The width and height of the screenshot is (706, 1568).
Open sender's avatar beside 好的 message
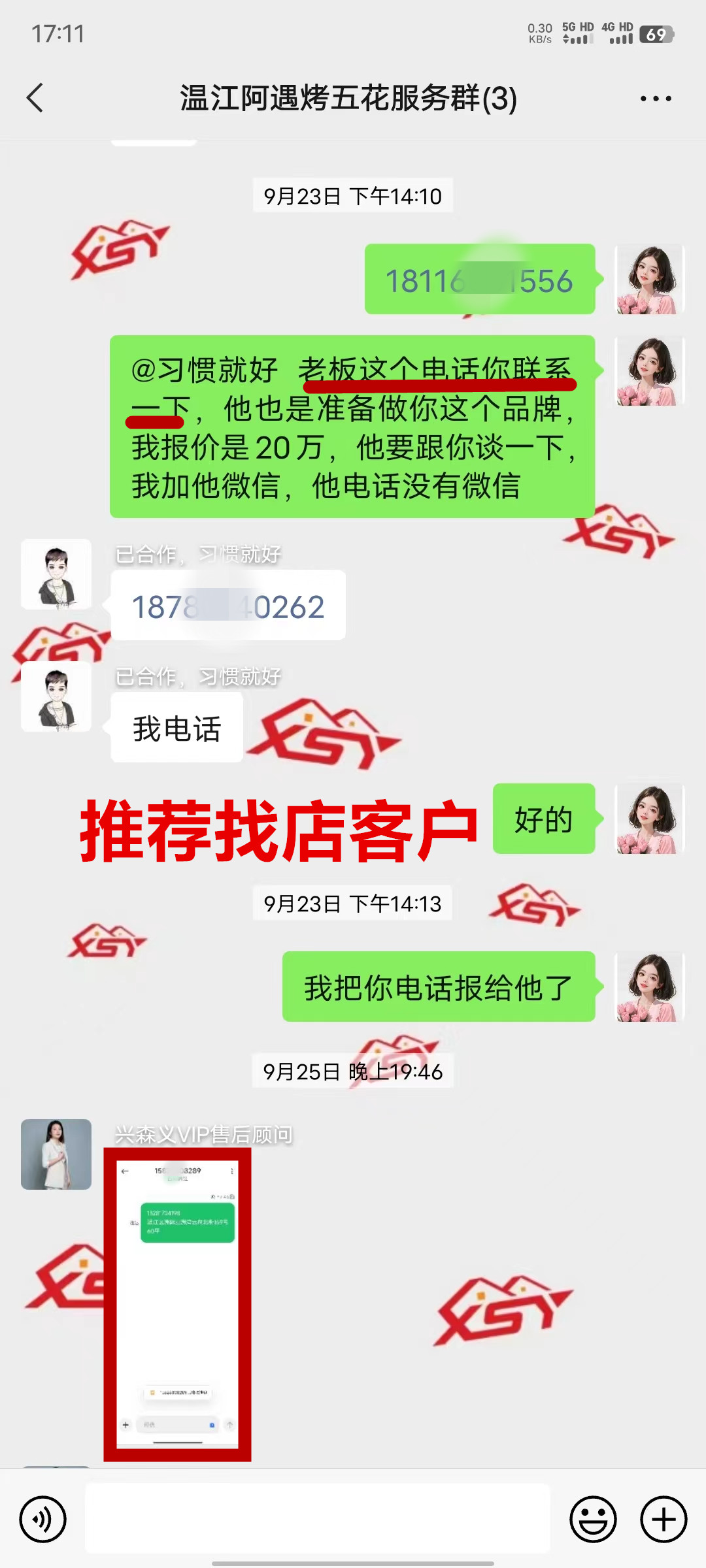(x=650, y=819)
